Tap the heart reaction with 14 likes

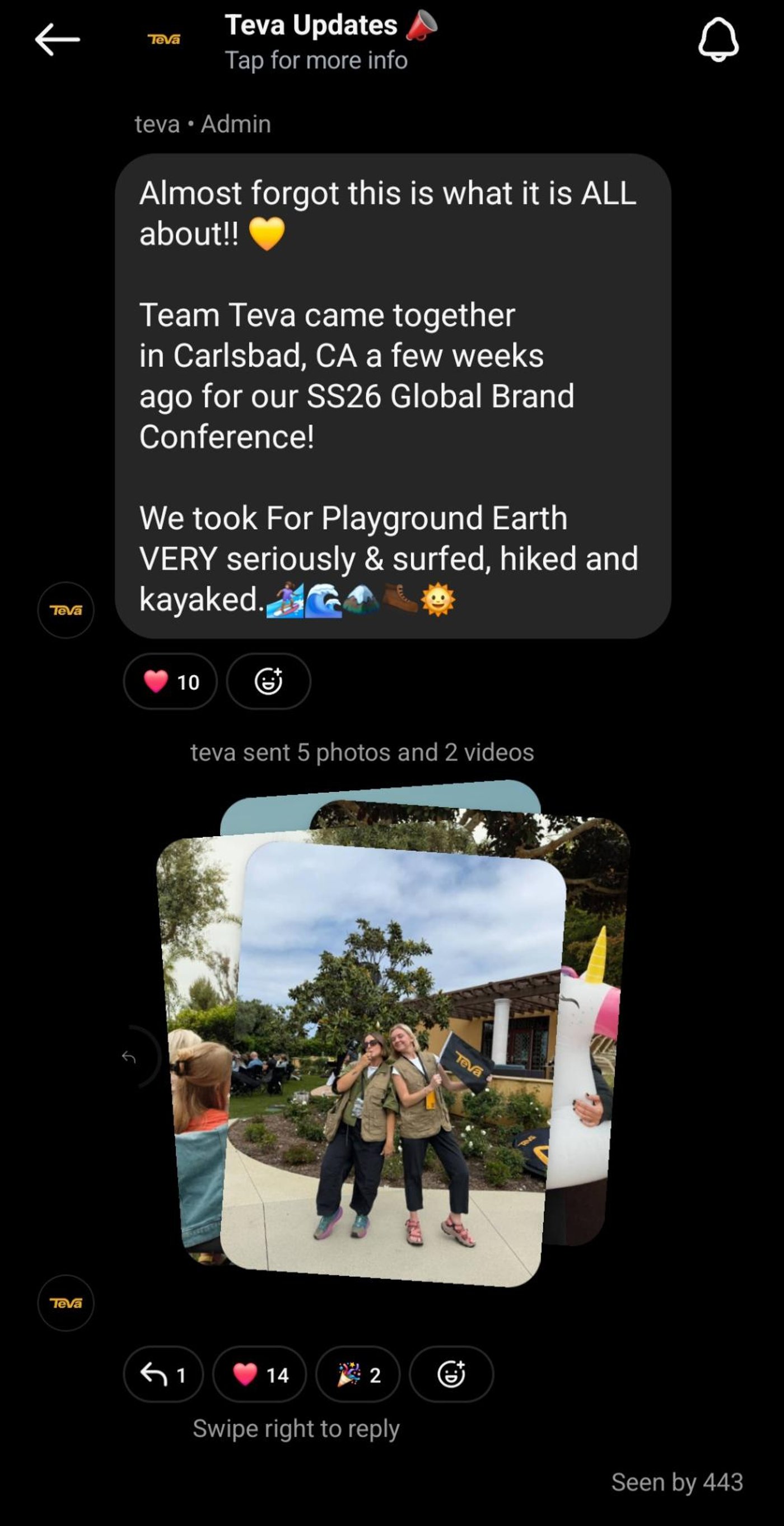[x=259, y=1374]
